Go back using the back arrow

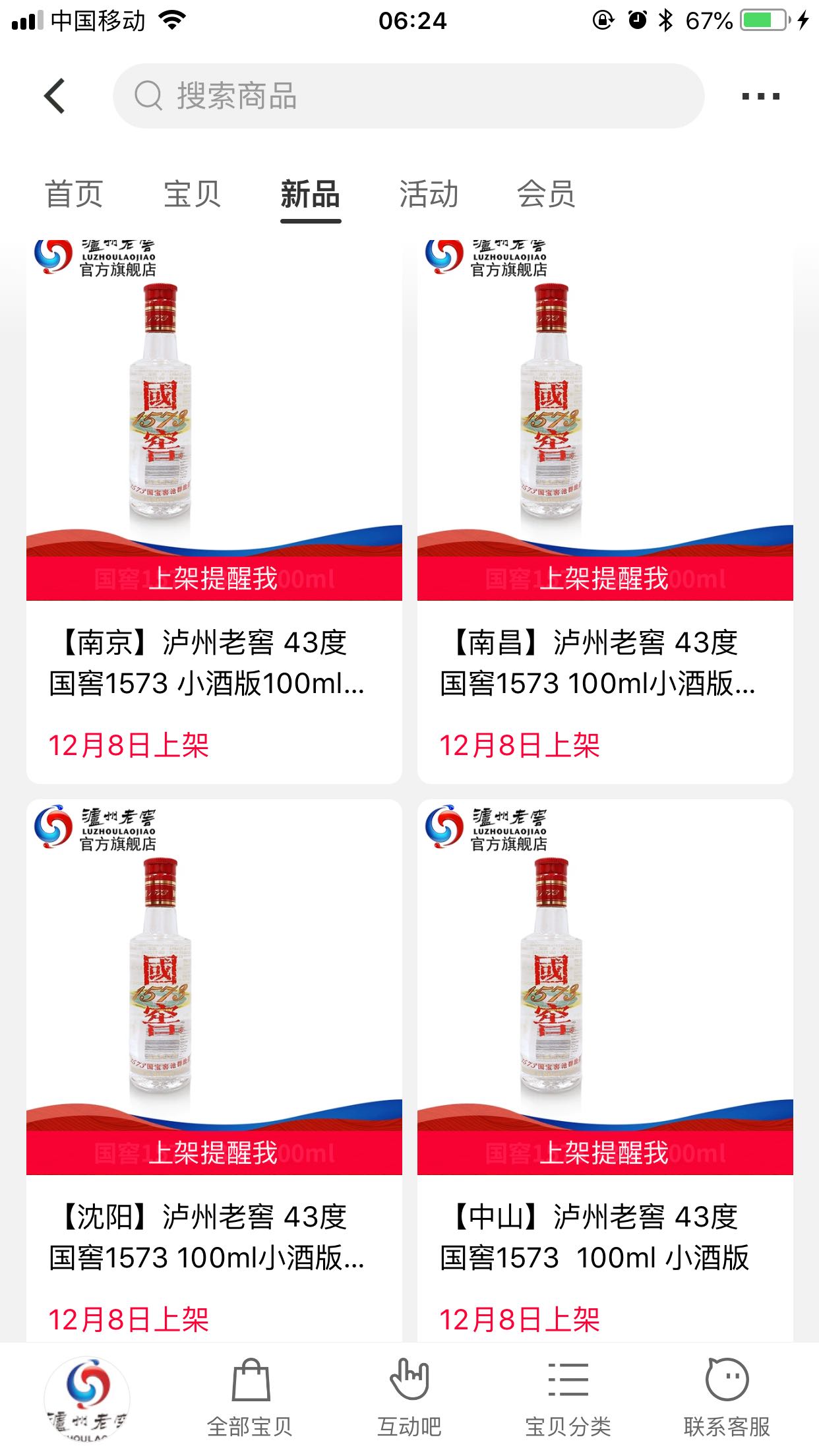pos(55,96)
